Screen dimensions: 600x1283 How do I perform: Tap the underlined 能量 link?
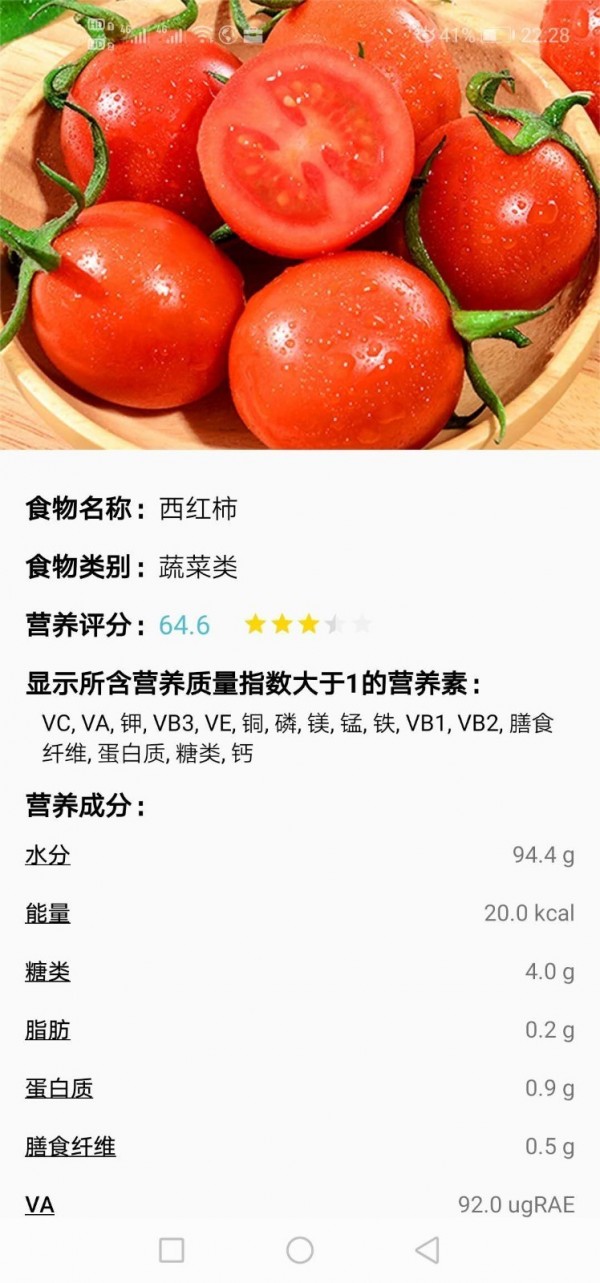[x=47, y=913]
